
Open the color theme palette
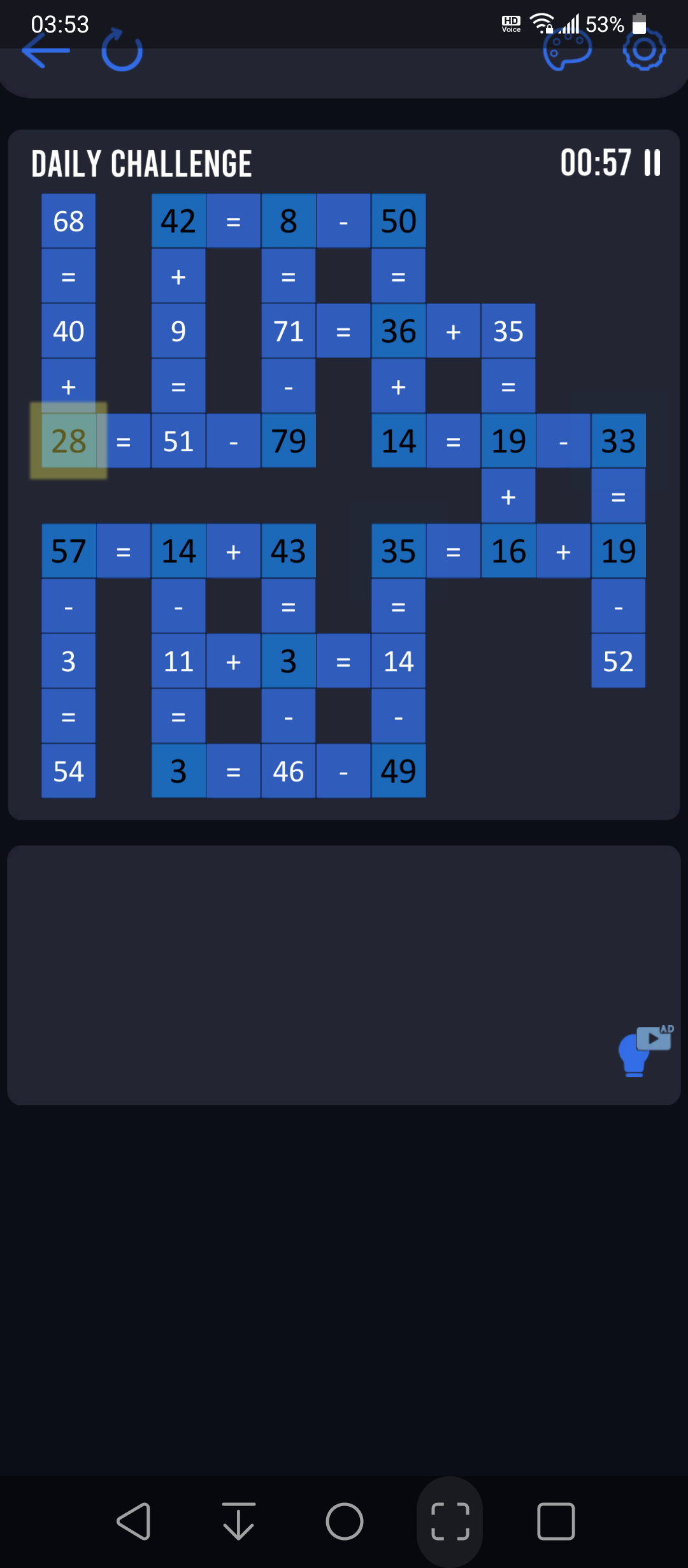[567, 50]
